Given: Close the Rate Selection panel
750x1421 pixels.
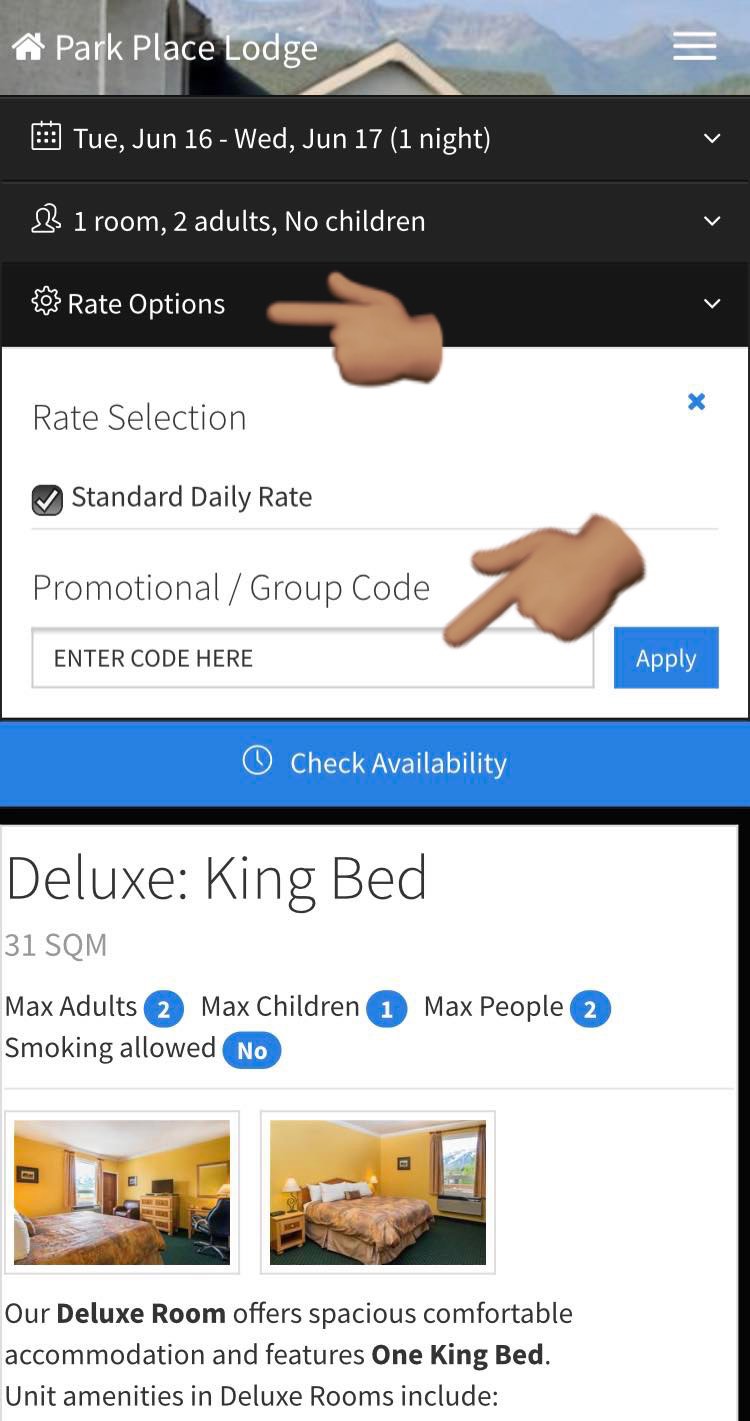Looking at the screenshot, I should click(697, 402).
